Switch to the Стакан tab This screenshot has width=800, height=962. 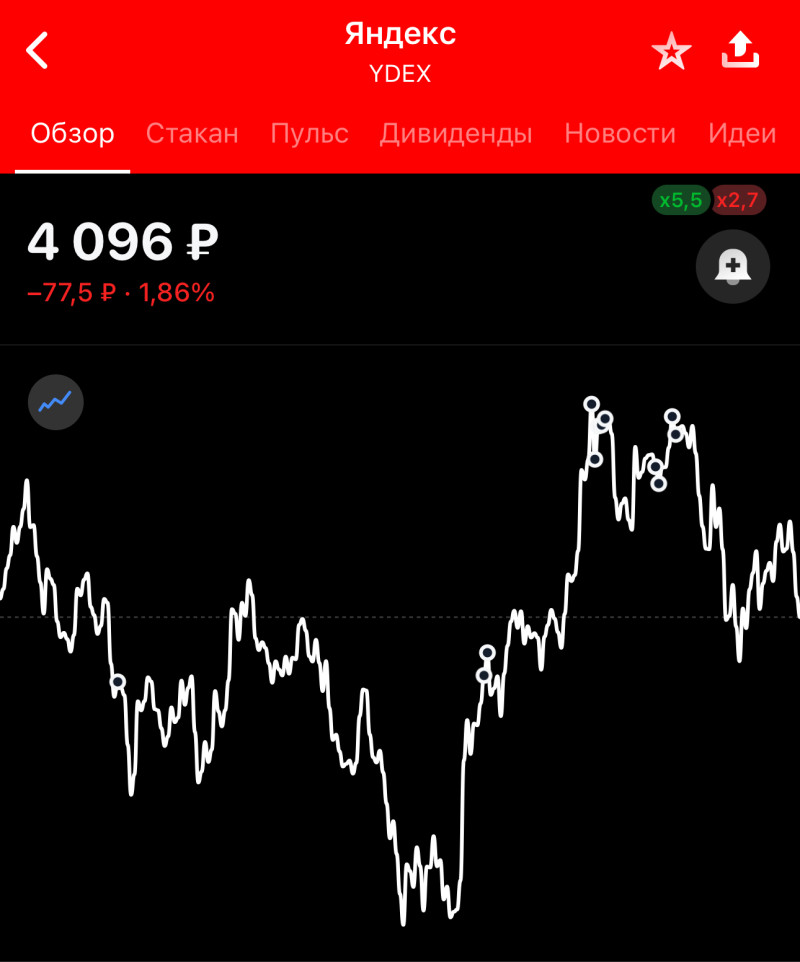[192, 134]
